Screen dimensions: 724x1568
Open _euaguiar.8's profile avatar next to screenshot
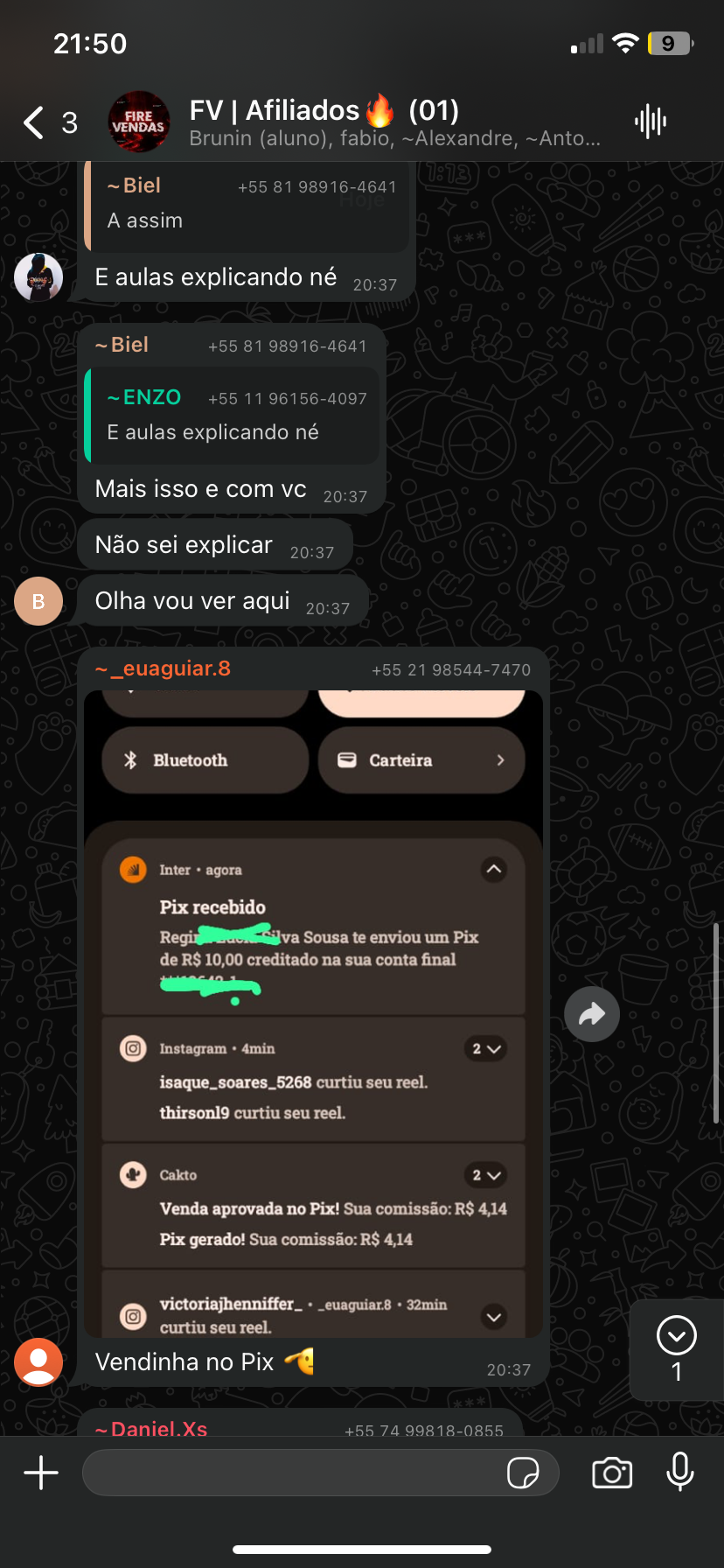coord(38,1361)
